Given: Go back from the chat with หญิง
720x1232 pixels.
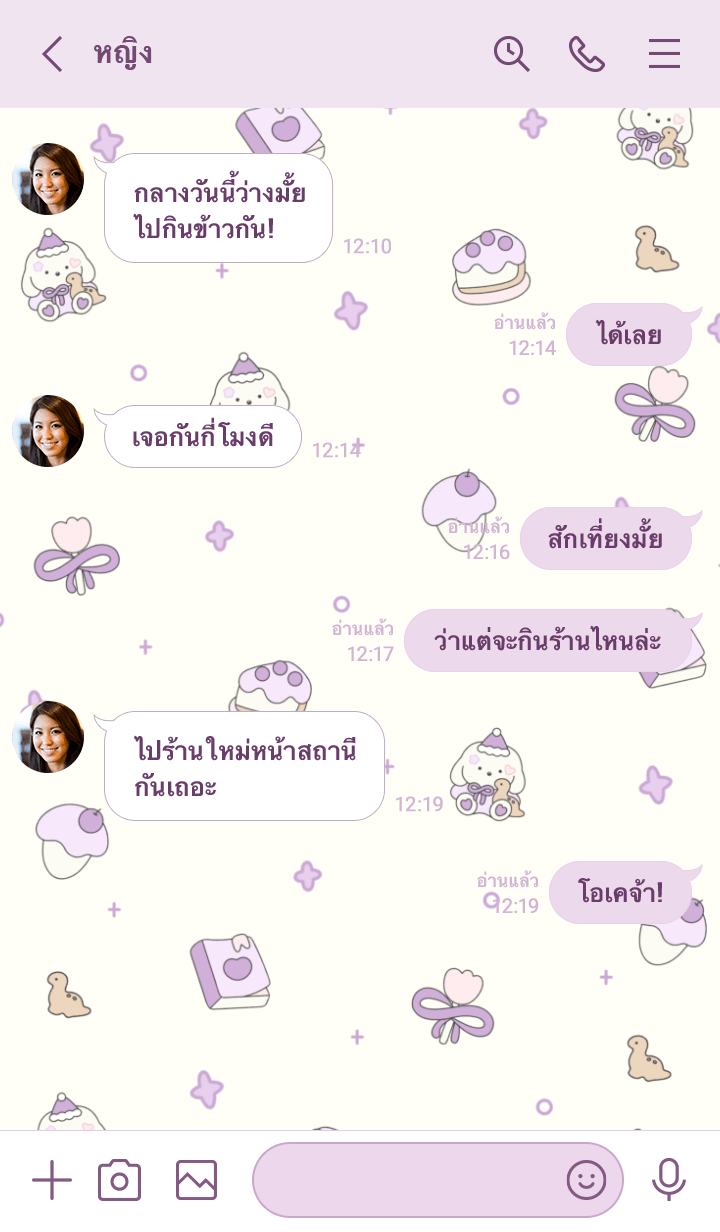Looking at the screenshot, I should click(x=52, y=54).
